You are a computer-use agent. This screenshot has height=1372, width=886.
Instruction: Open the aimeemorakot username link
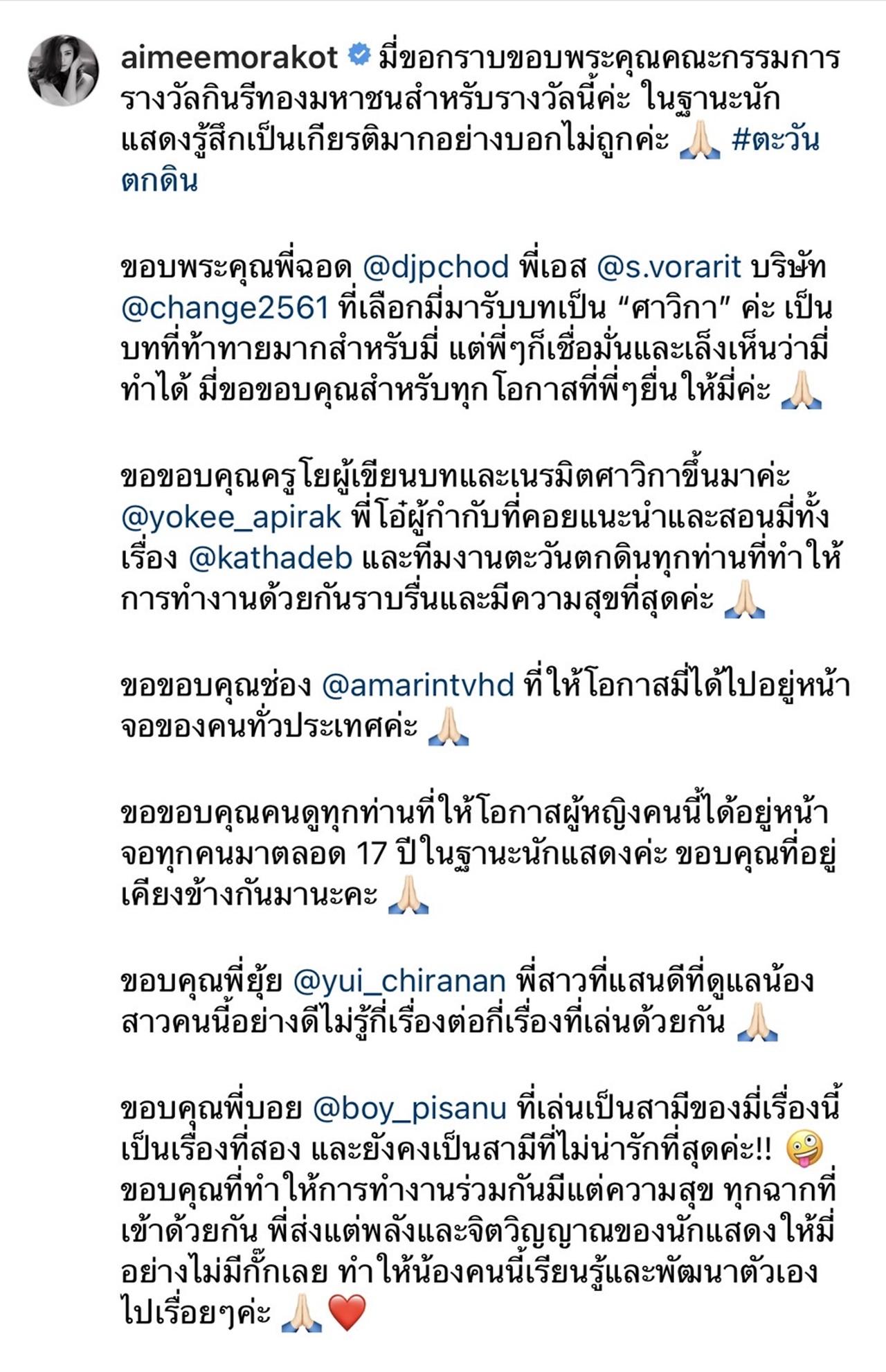tap(229, 57)
